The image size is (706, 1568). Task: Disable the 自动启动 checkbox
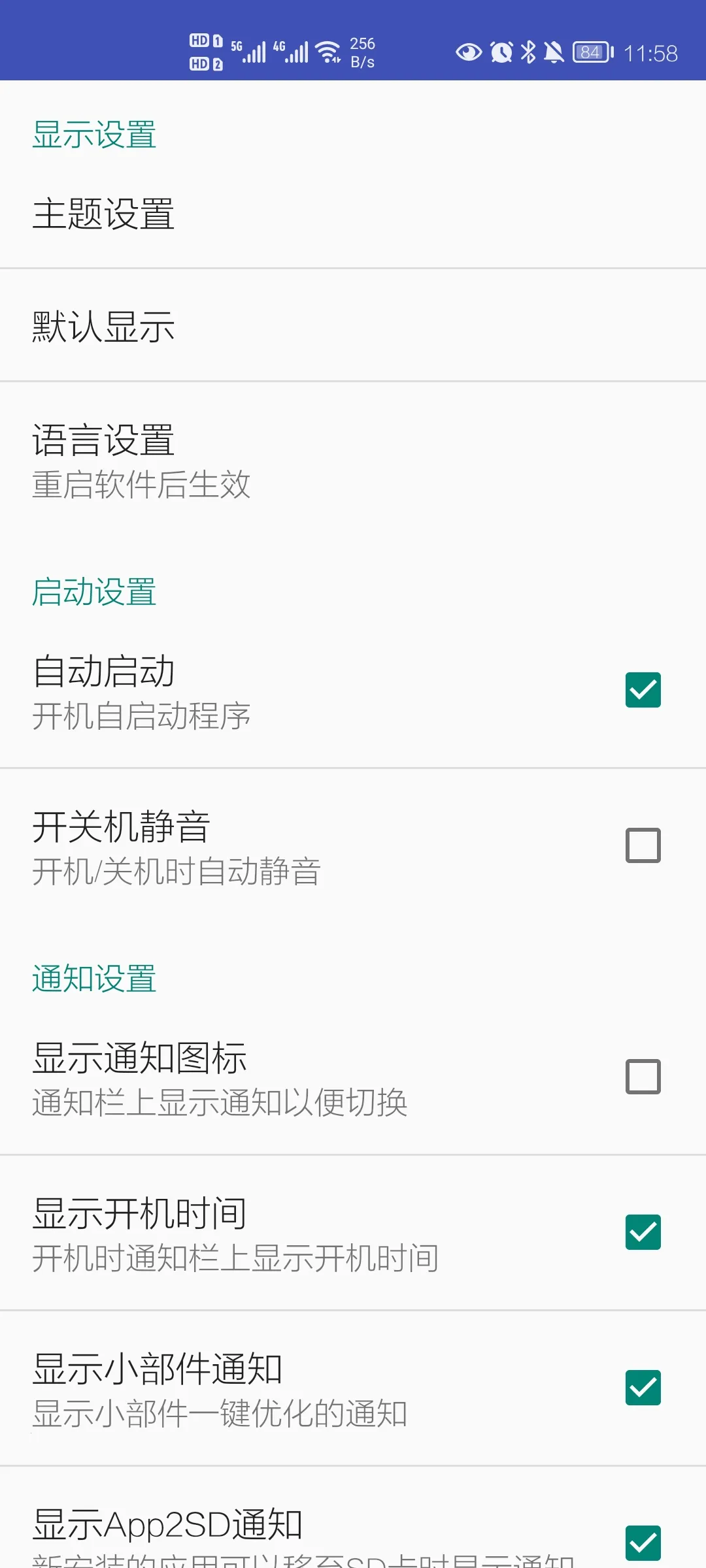[x=643, y=691]
